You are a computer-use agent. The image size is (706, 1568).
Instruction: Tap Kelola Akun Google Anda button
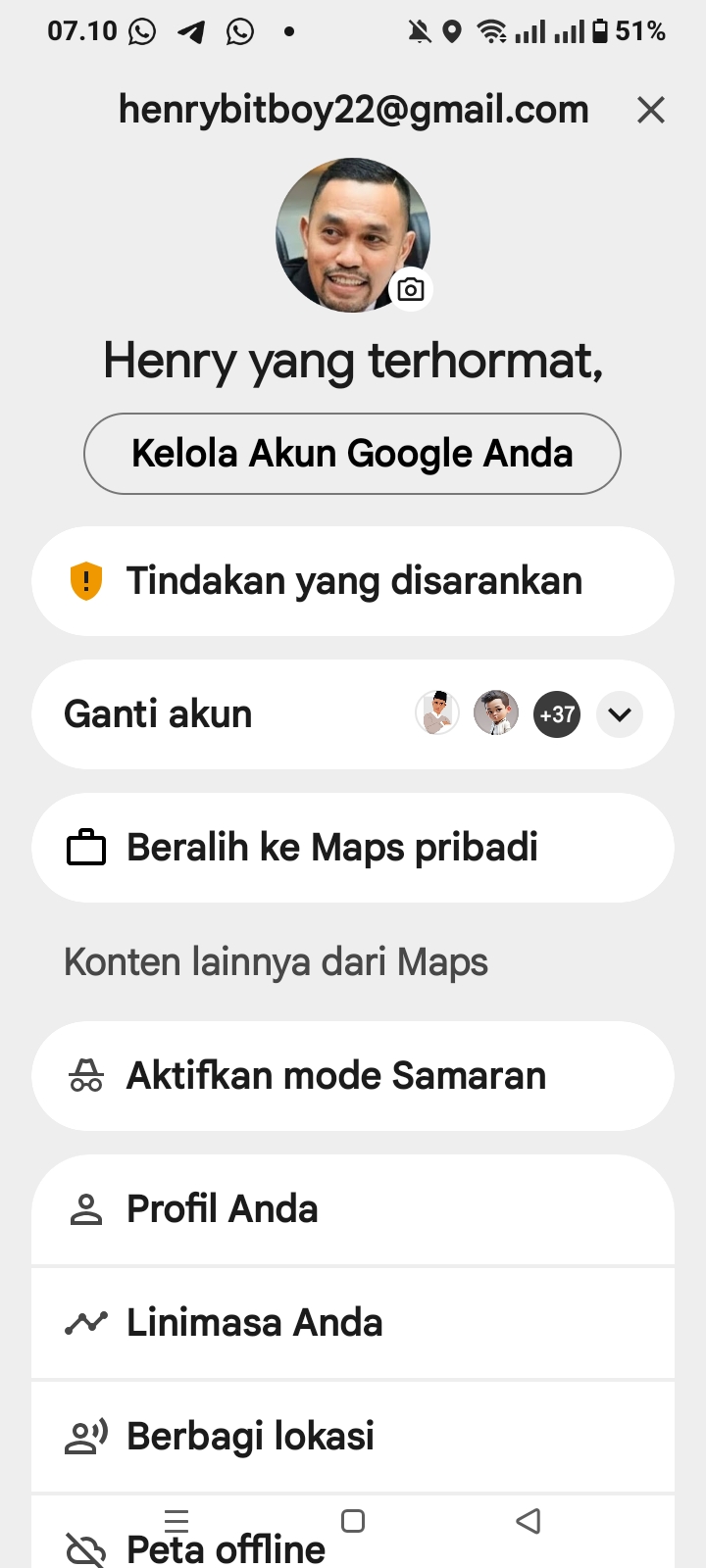352,454
